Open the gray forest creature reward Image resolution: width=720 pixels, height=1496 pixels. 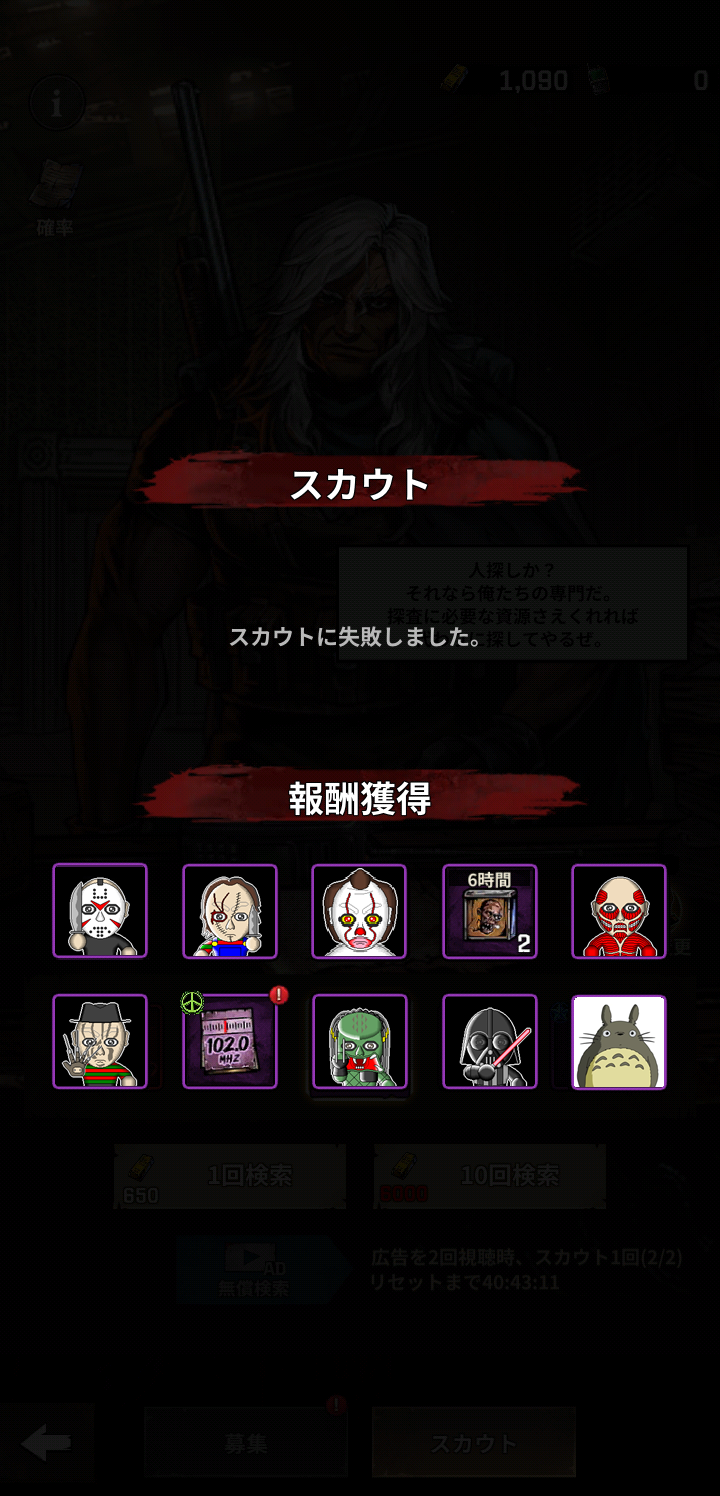(619, 1041)
